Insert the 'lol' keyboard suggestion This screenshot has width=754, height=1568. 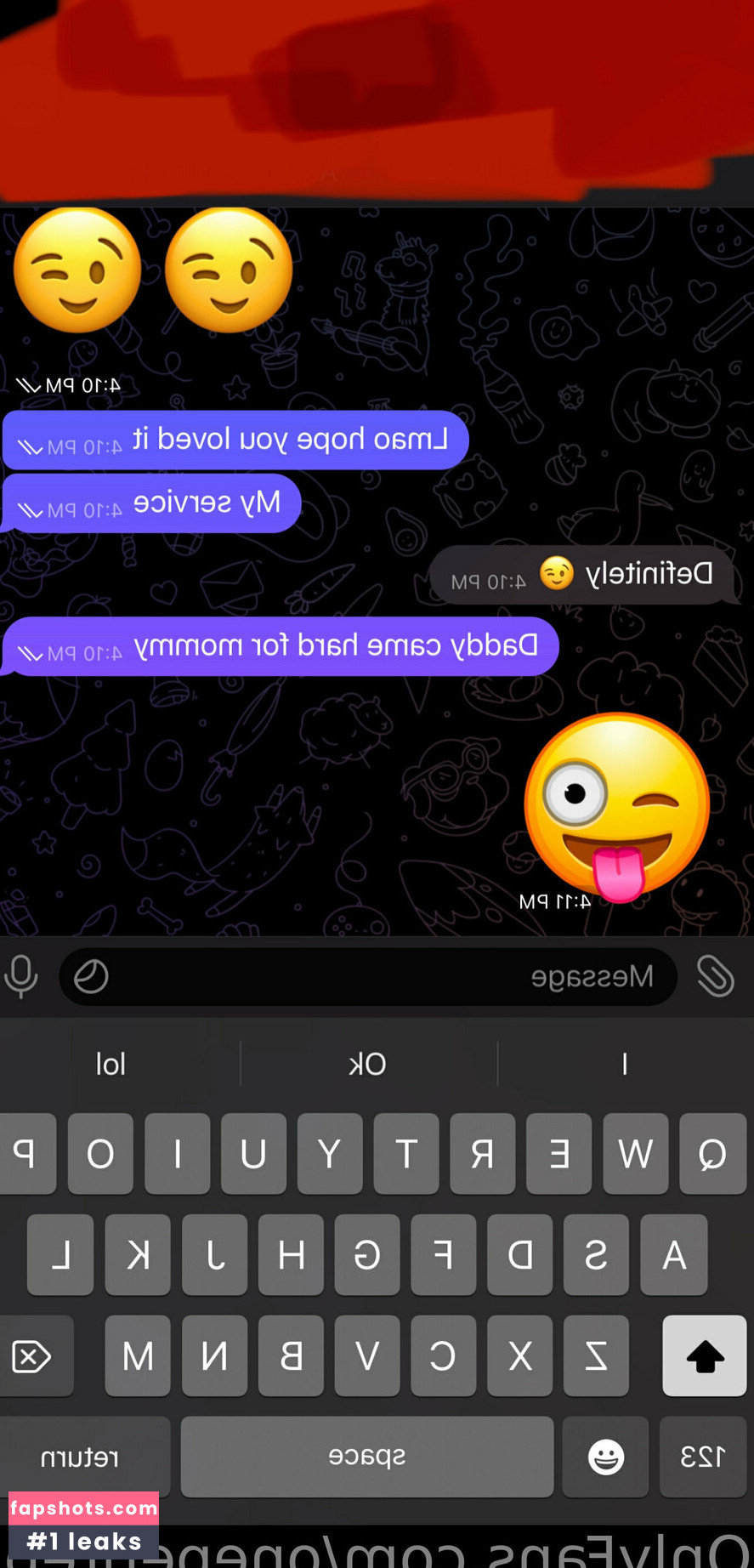click(x=111, y=1064)
